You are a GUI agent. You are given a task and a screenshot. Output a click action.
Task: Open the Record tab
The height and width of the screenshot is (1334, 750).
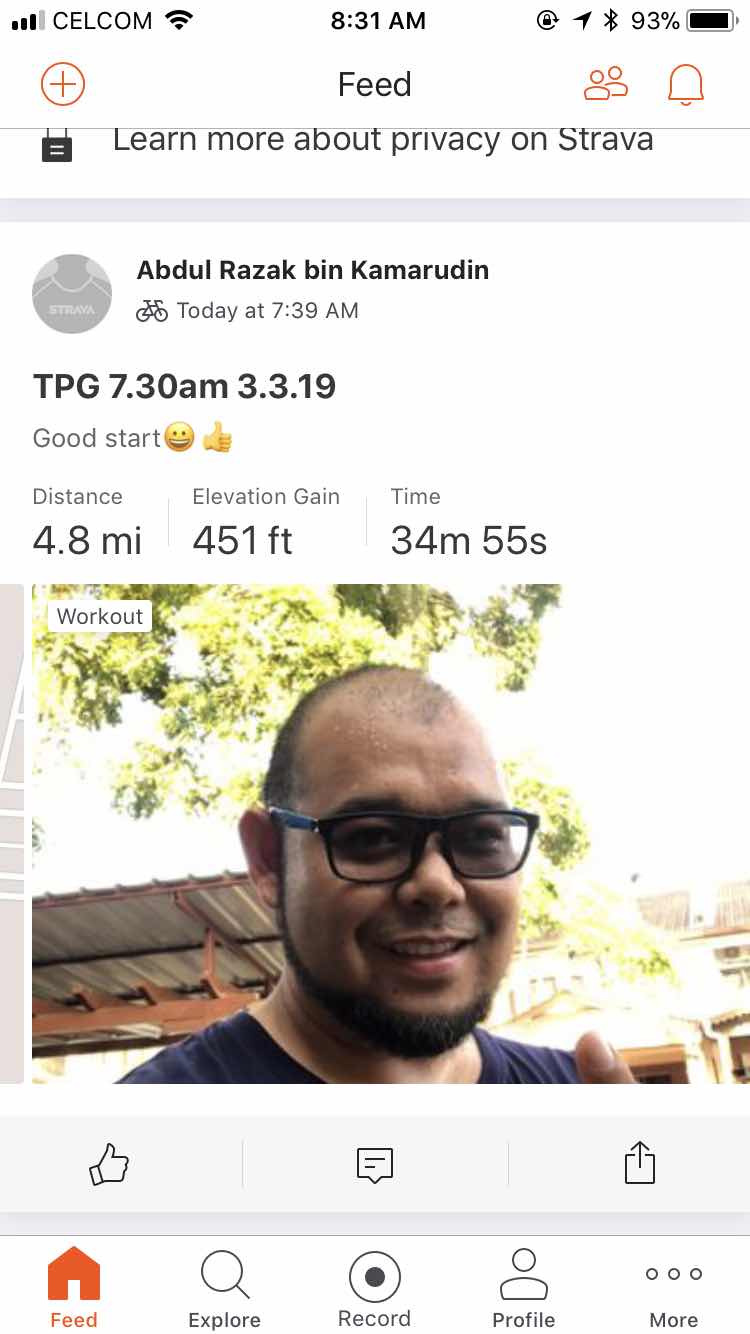pyautogui.click(x=374, y=1288)
